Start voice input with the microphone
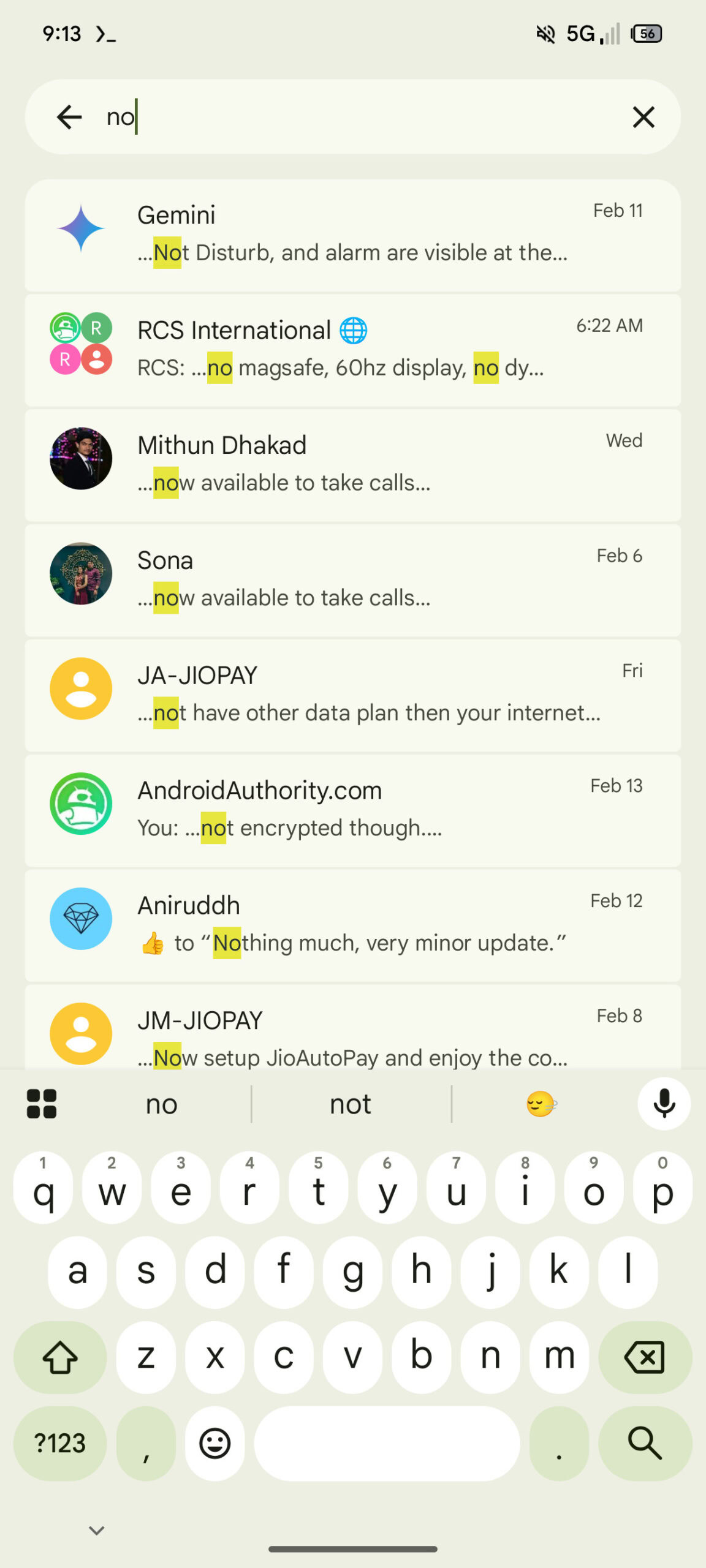The image size is (706, 1568). point(664,1104)
